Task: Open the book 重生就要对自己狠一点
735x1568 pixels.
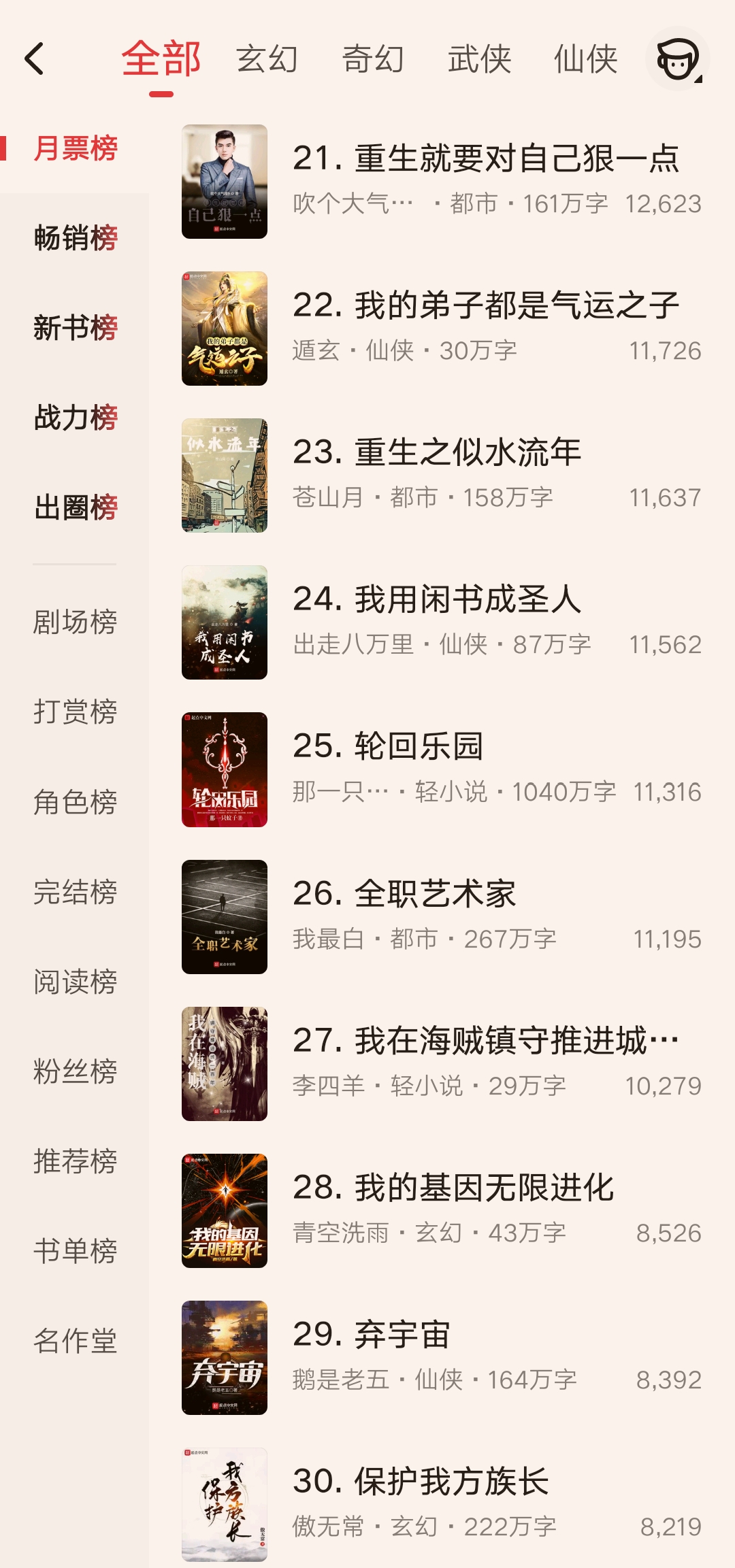Action: (485, 159)
